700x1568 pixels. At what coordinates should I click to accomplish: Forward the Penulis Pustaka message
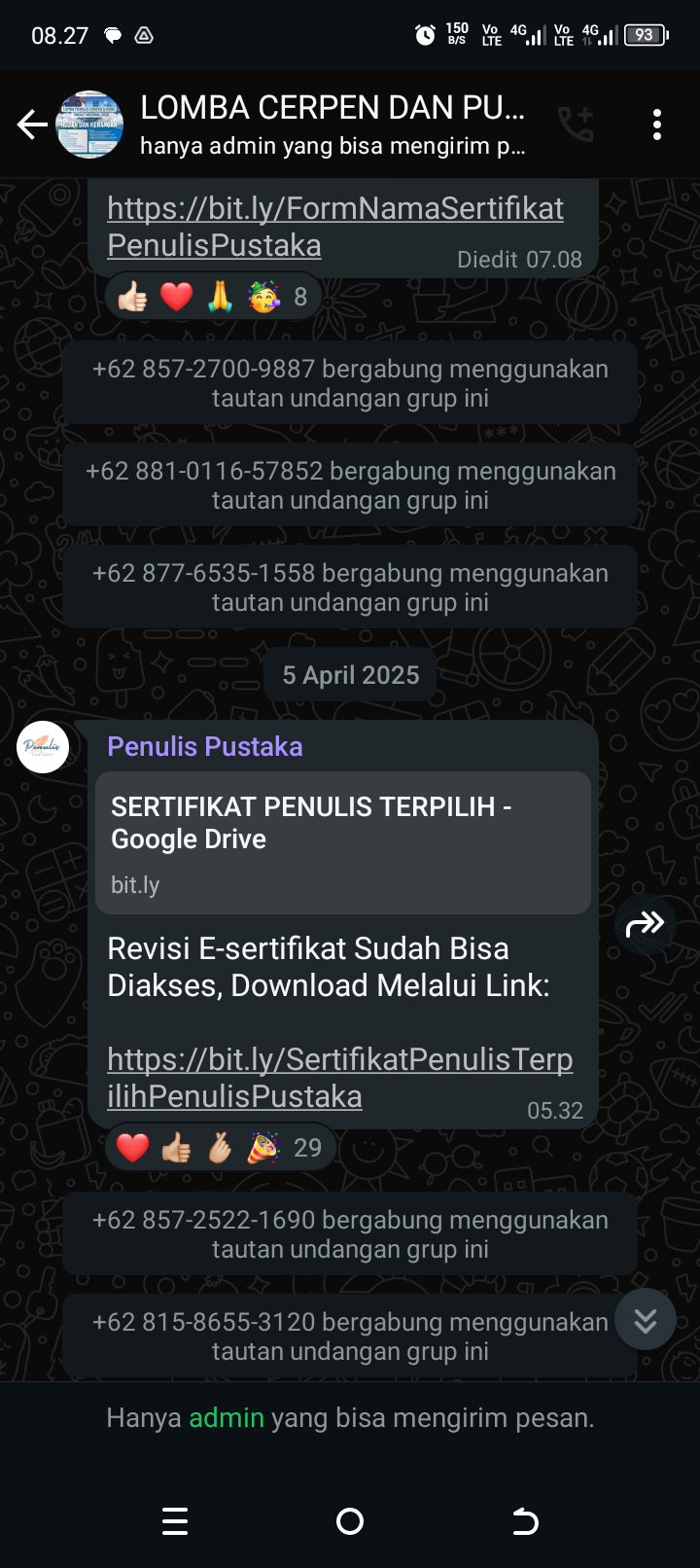click(646, 924)
